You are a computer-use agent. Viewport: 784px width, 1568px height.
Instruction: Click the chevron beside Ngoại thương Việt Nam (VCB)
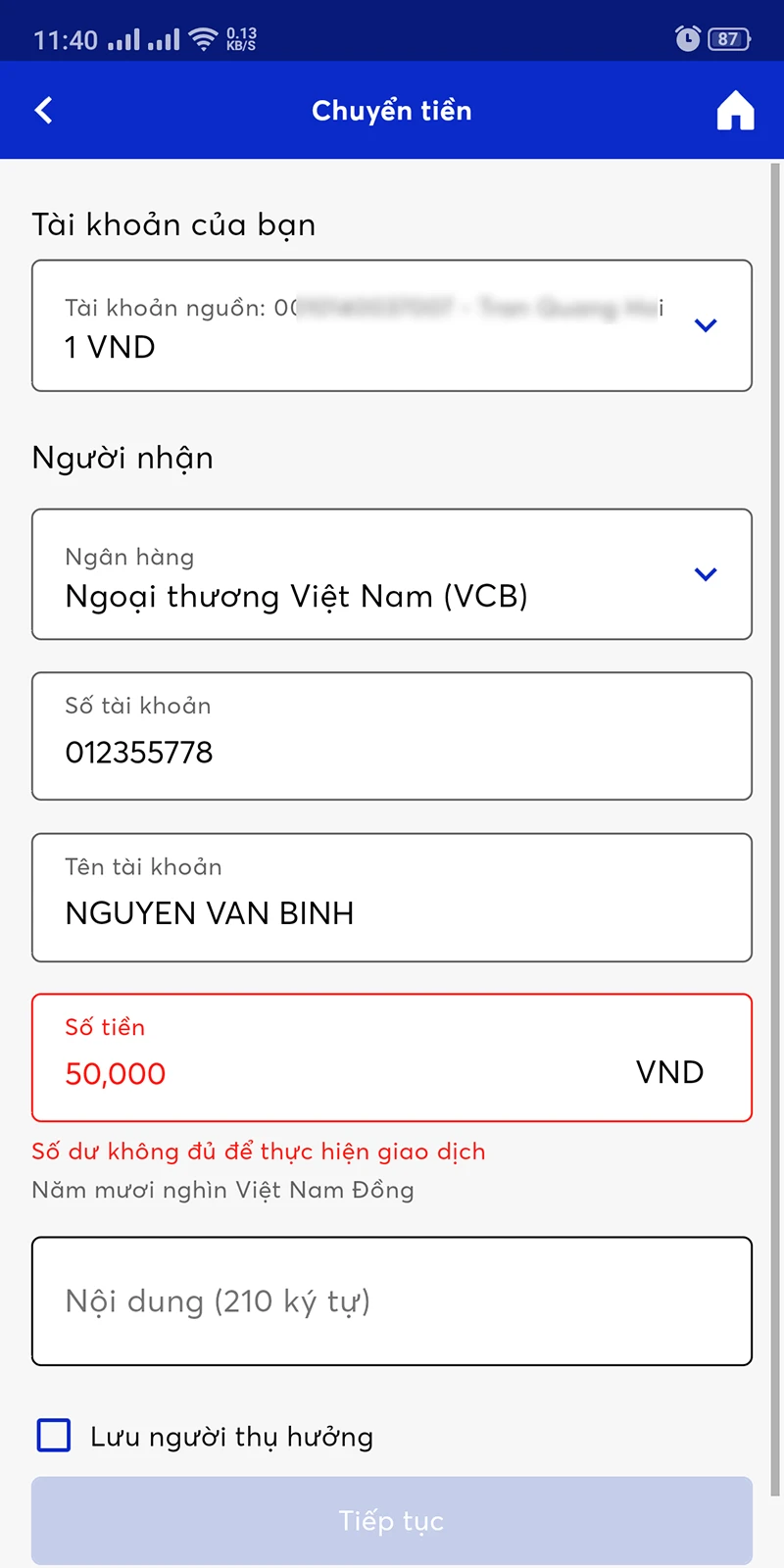click(706, 574)
